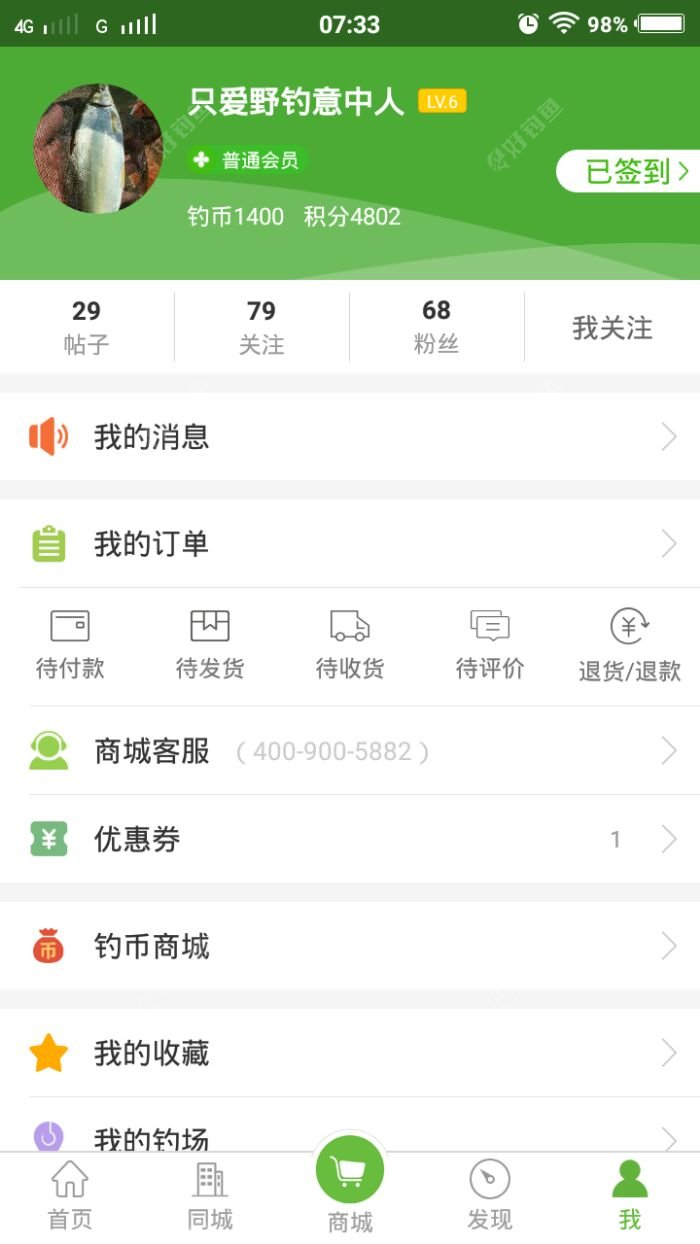700x1244 pixels.
Task: Open the profile avatar photo
Action: pos(98,149)
